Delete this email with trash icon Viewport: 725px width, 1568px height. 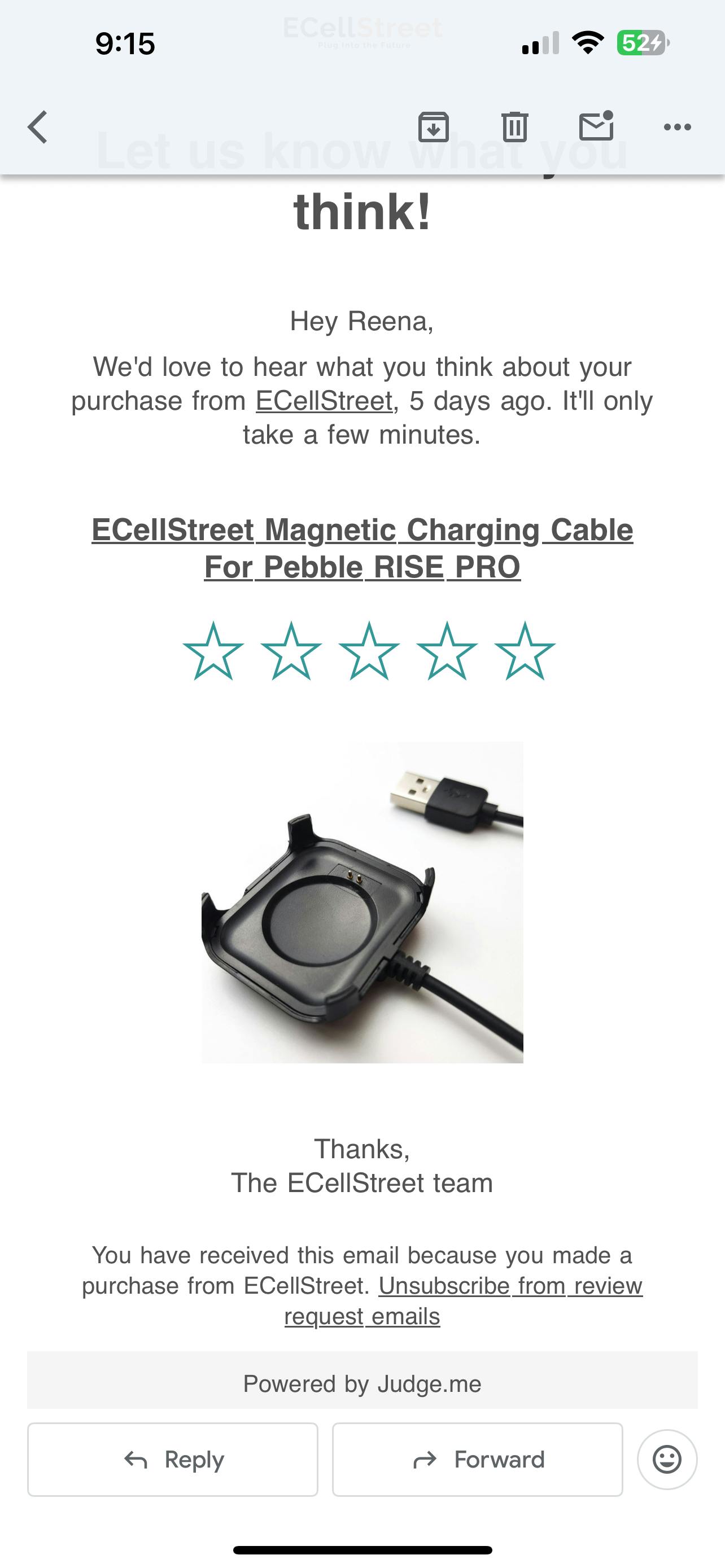(515, 127)
